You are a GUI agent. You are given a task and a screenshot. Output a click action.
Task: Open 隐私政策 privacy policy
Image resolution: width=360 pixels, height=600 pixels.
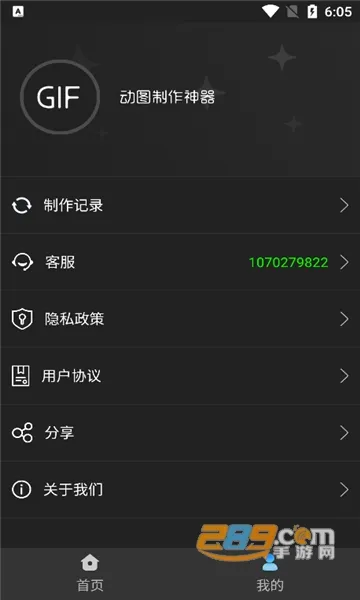(x=180, y=319)
